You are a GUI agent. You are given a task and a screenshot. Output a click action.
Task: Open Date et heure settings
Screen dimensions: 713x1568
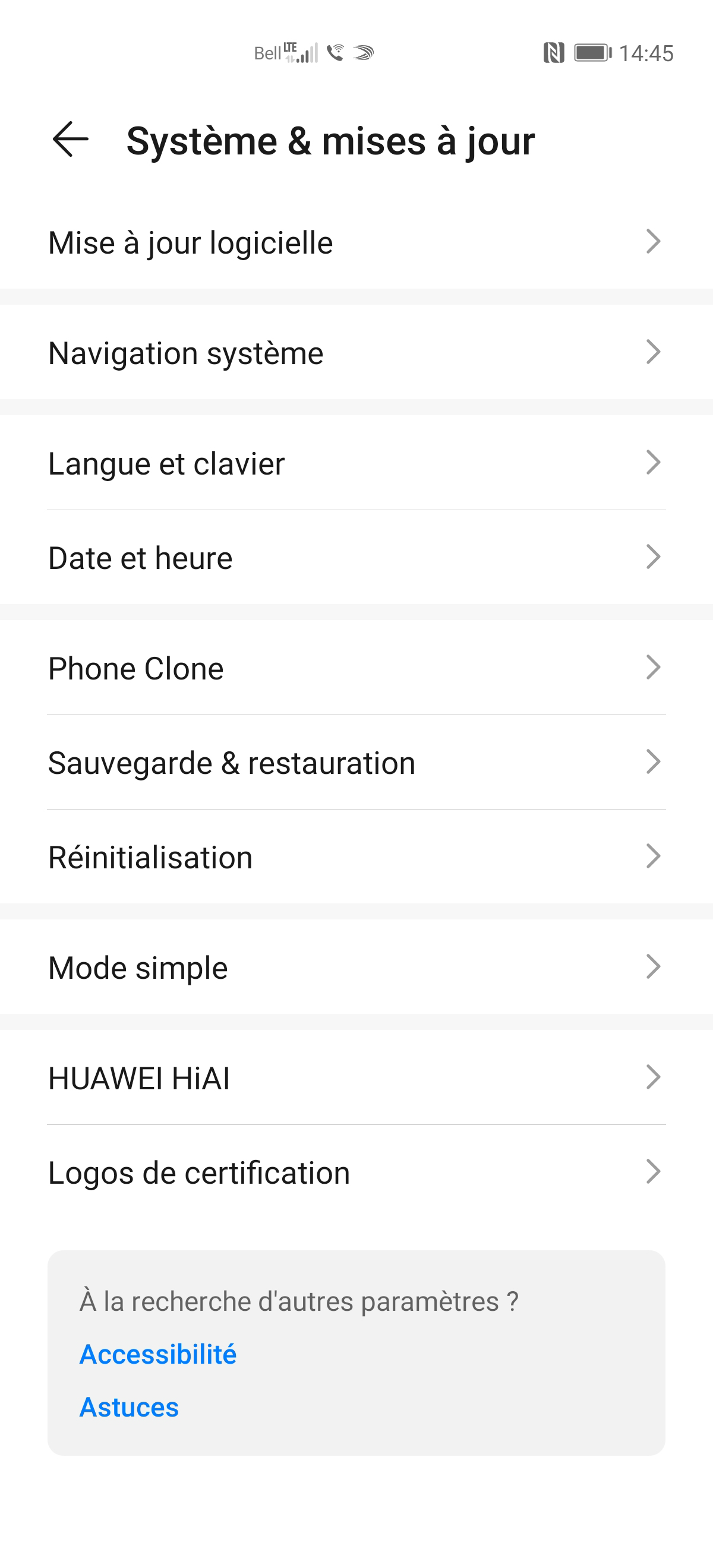click(x=356, y=557)
